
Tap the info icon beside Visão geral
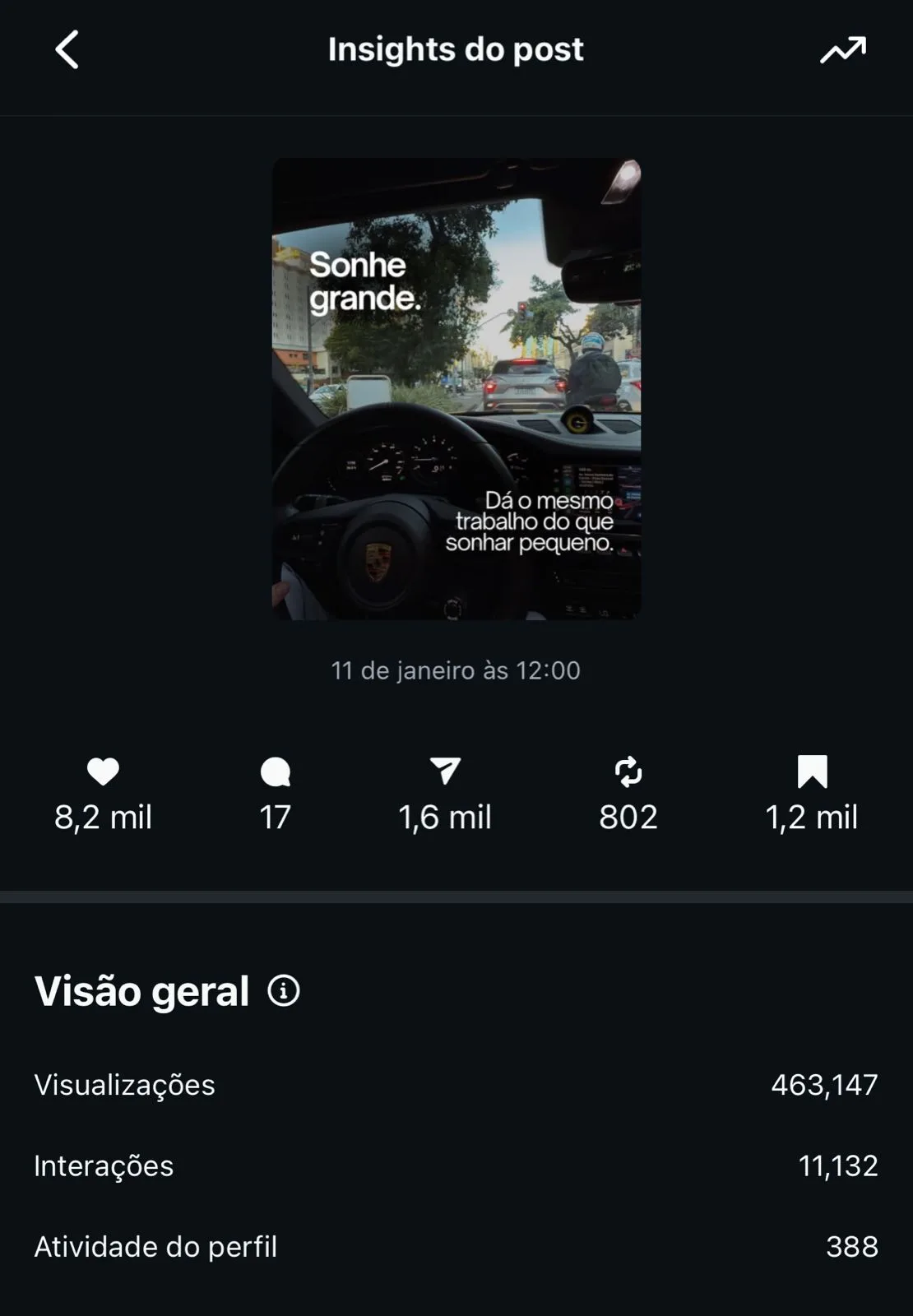(x=284, y=991)
